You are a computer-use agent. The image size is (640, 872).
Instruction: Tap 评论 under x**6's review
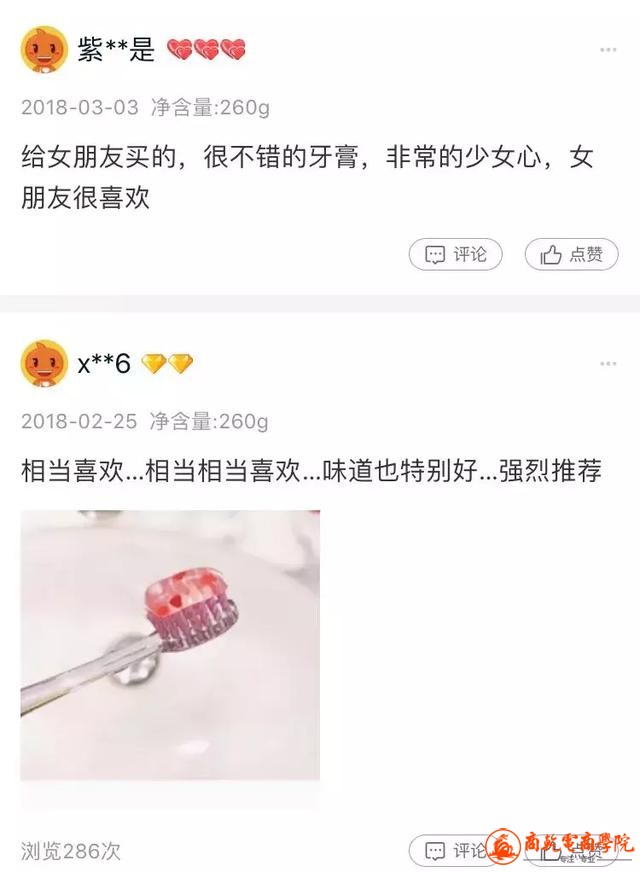point(455,851)
